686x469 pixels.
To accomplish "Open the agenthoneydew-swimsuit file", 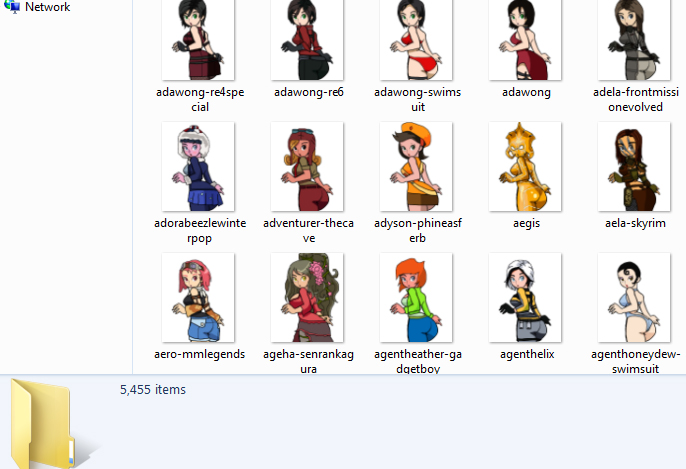I will 635,297.
